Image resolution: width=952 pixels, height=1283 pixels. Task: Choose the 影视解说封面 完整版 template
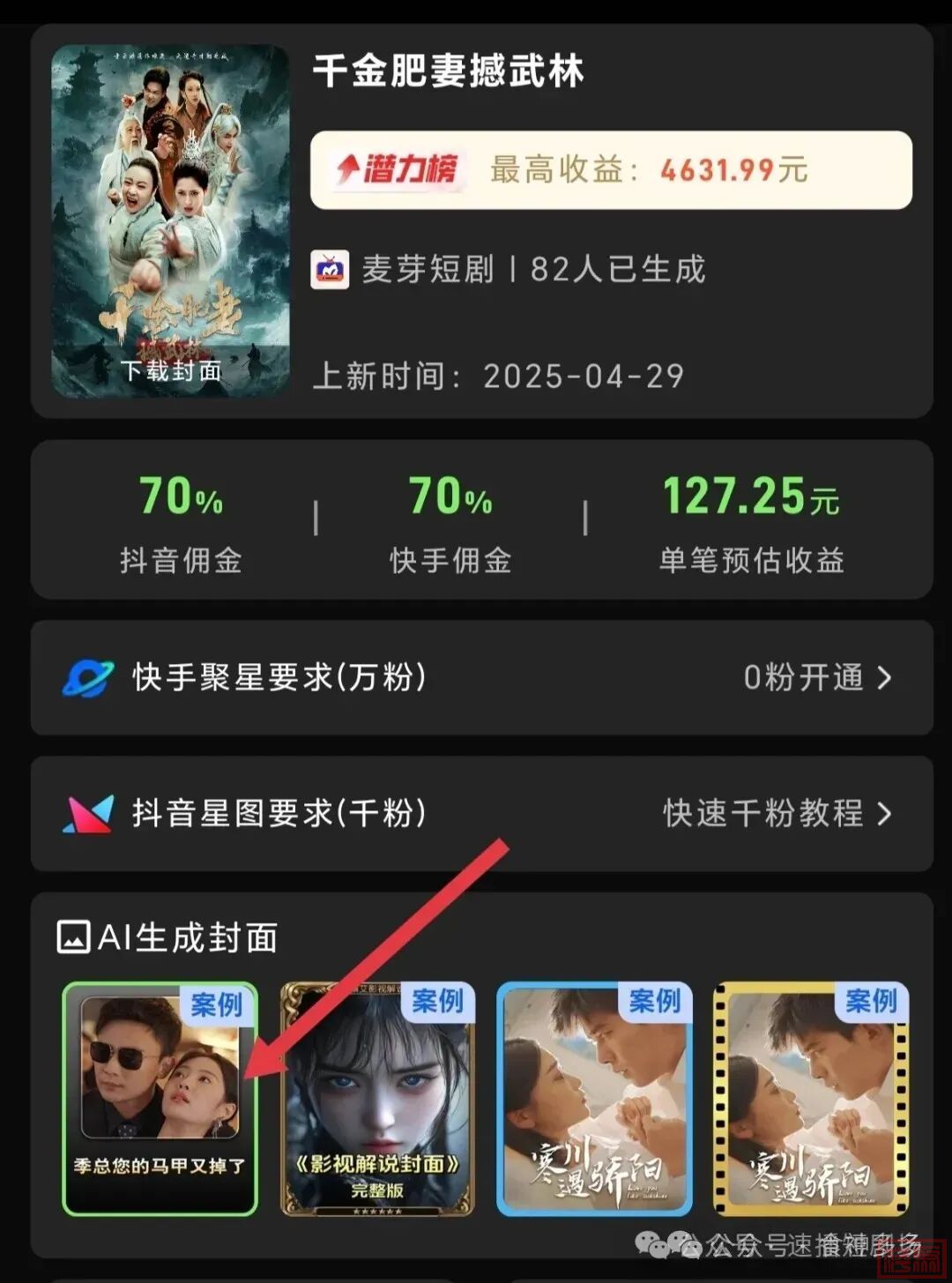[377, 1099]
